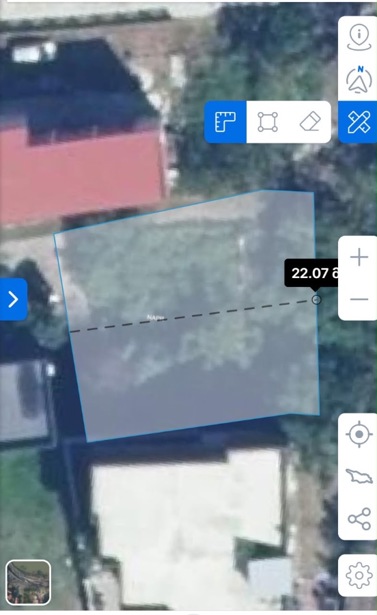Open the settings gear
The width and height of the screenshot is (377, 615).
(359, 575)
